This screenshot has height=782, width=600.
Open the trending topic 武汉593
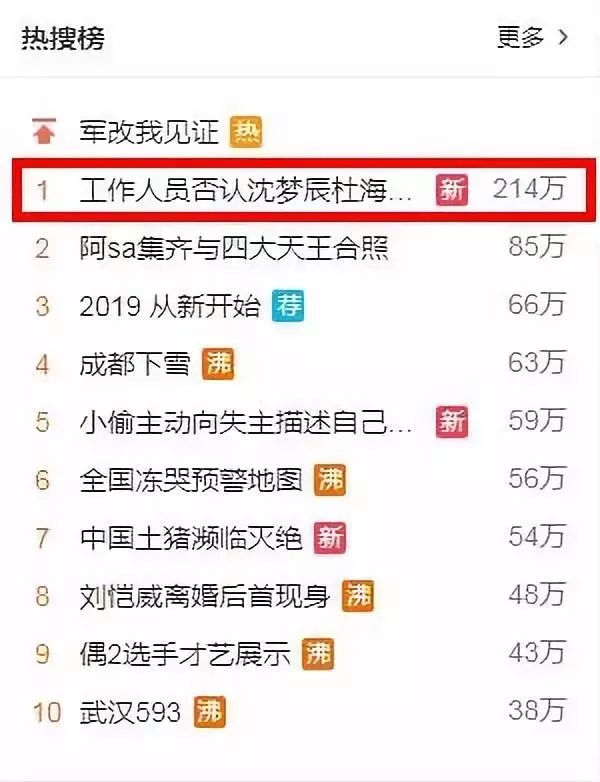click(x=130, y=712)
